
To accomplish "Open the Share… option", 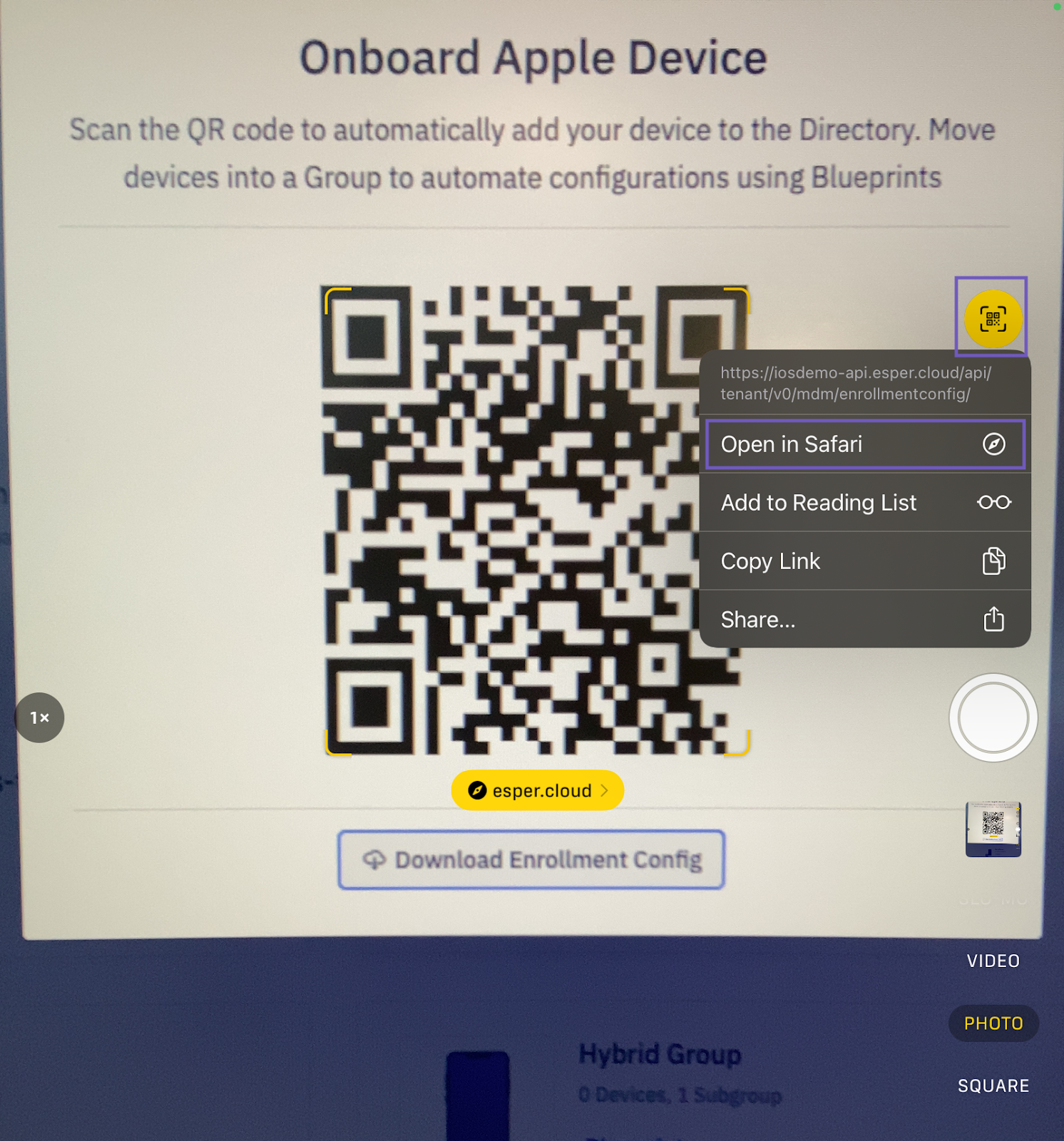I will coord(864,620).
